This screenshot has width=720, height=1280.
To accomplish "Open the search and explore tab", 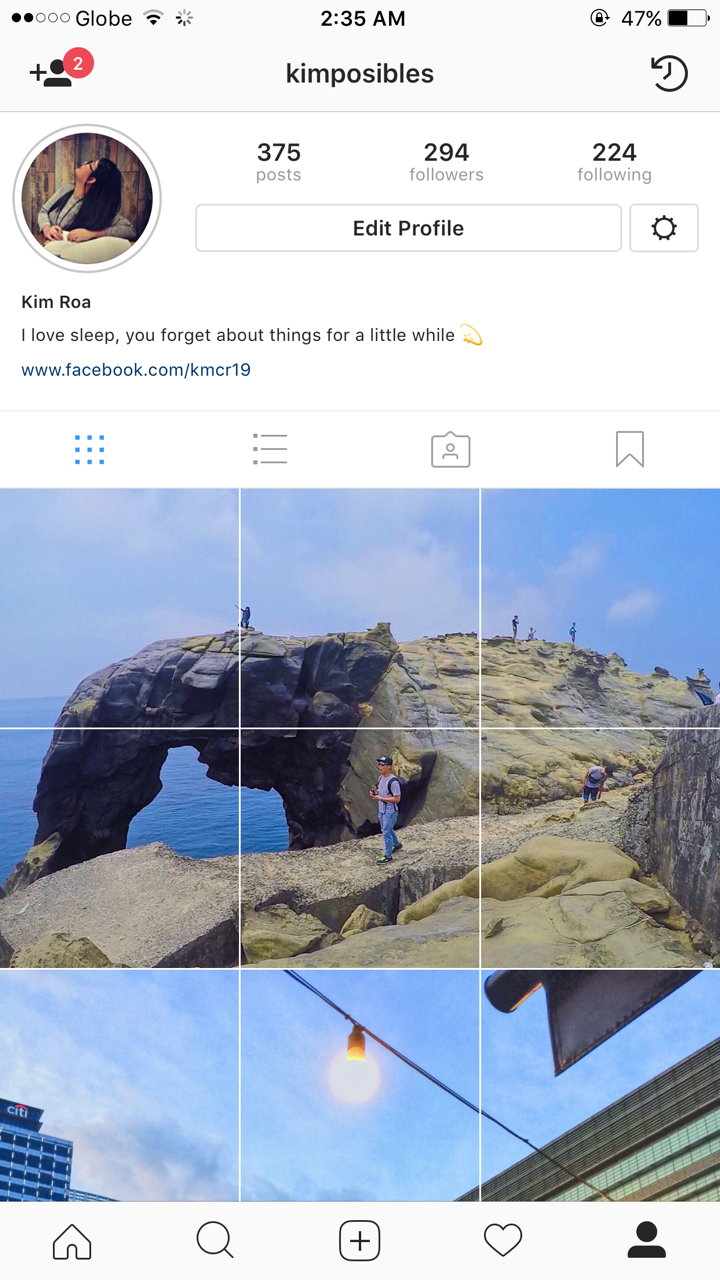I will coord(215,1241).
